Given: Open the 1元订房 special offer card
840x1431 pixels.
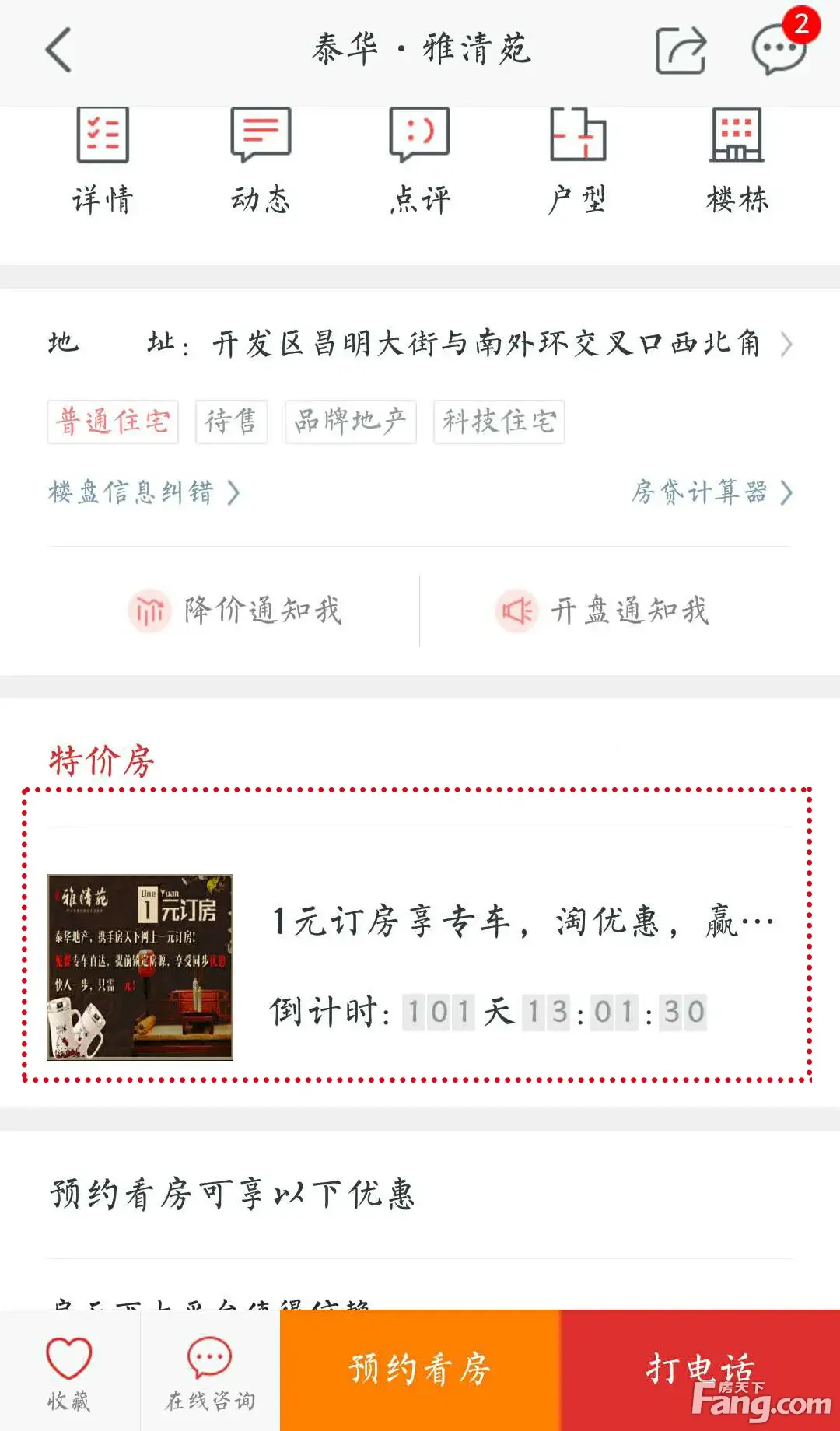Looking at the screenshot, I should [417, 966].
